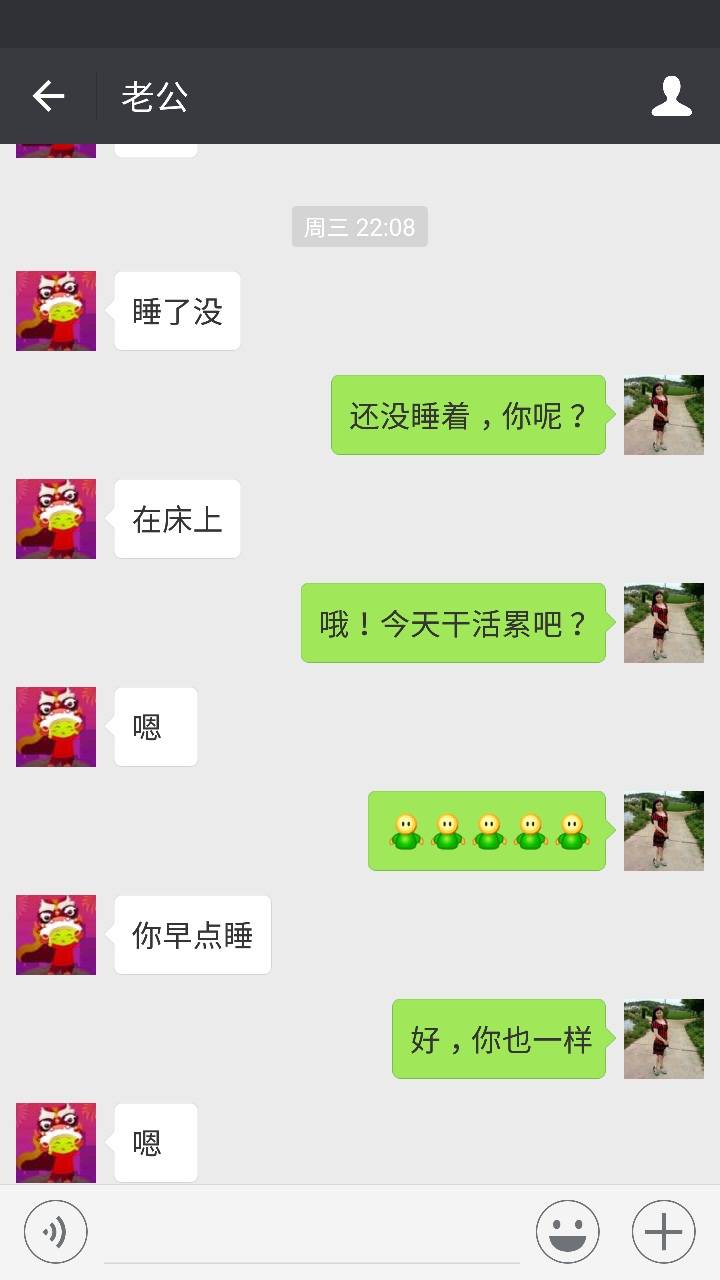Open the emoji sticker panel

click(567, 1232)
